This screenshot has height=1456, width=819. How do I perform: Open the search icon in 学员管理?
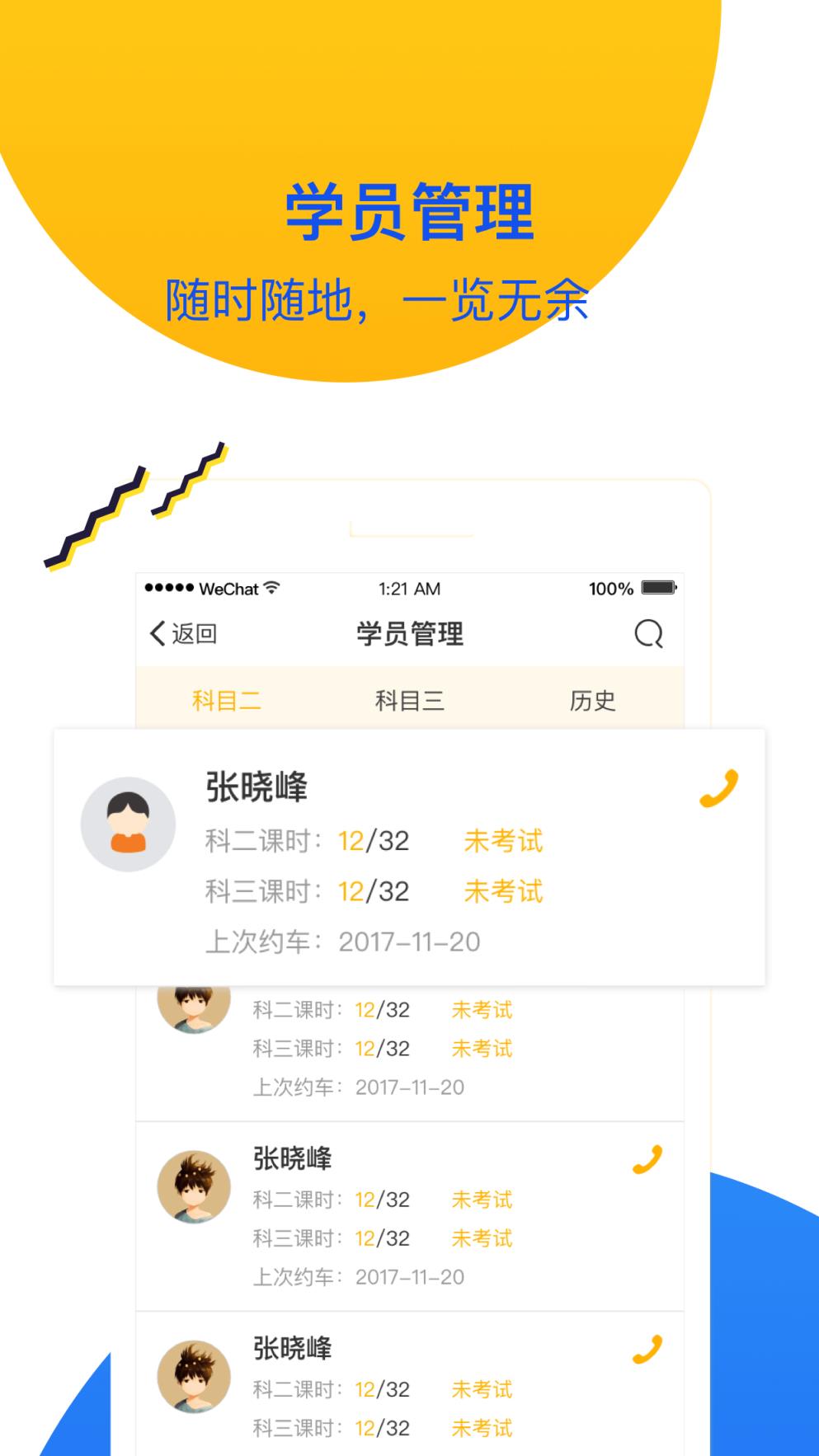(x=650, y=633)
